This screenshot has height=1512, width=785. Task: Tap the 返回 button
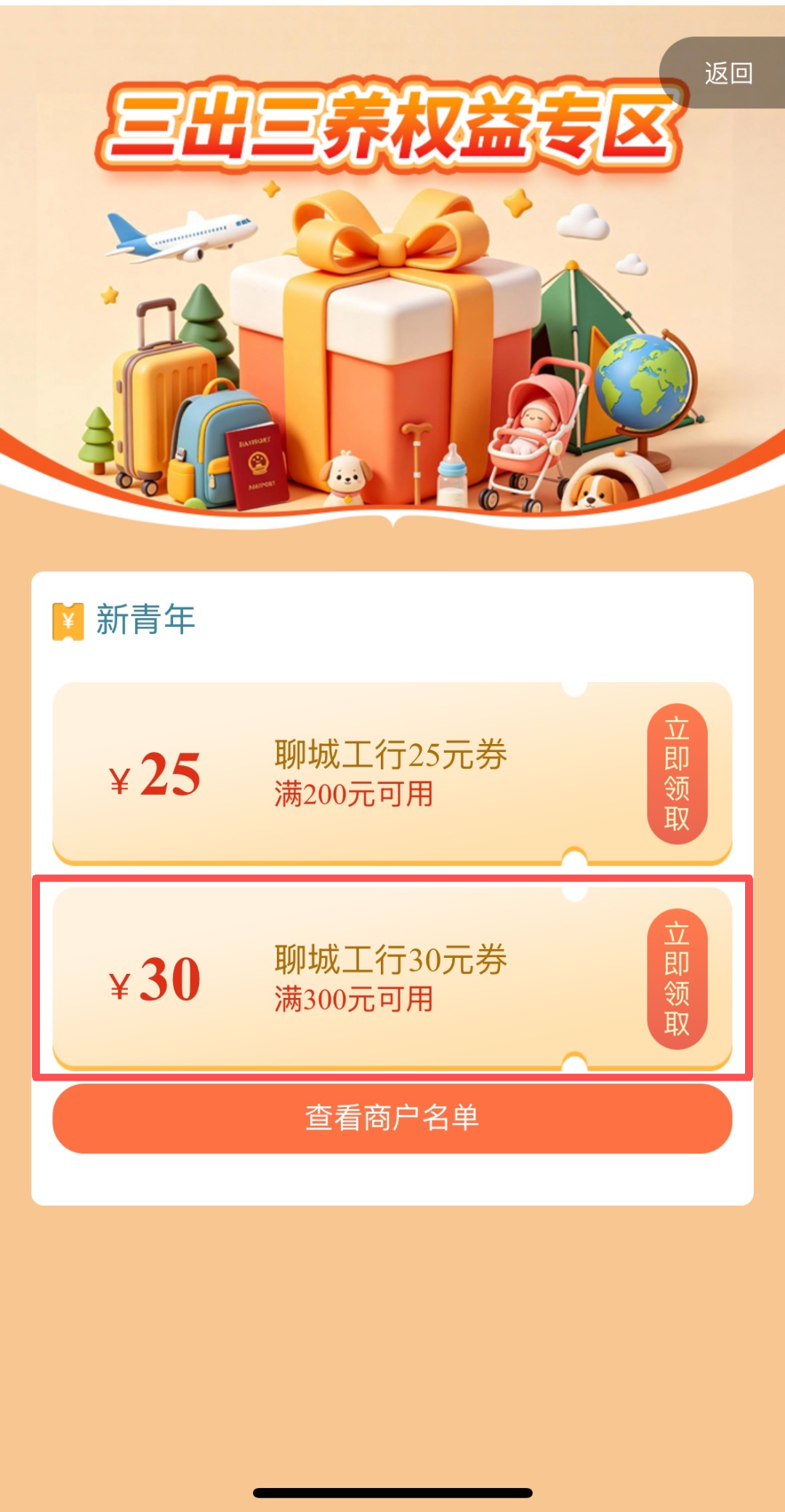727,73
